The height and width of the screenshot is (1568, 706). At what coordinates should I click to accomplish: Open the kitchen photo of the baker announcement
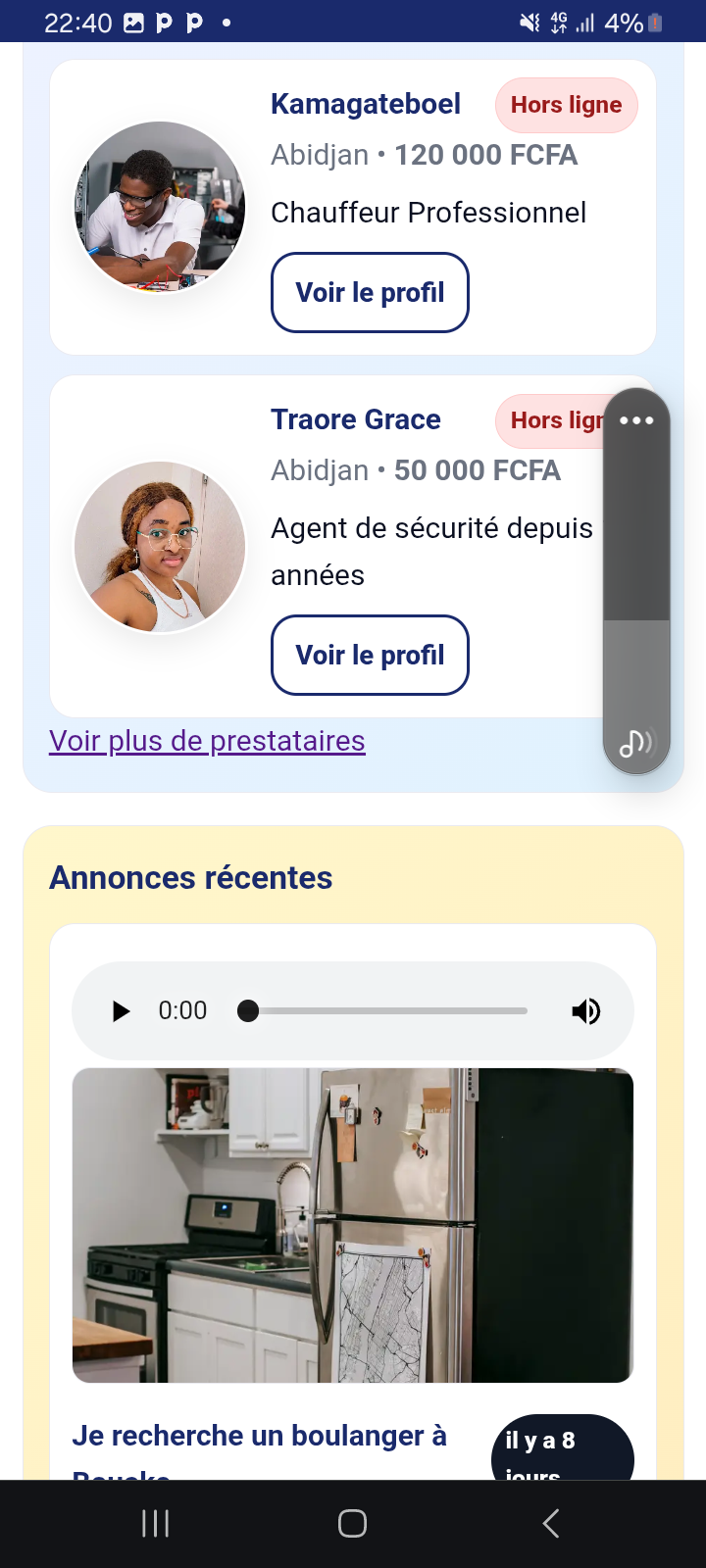pos(353,1225)
